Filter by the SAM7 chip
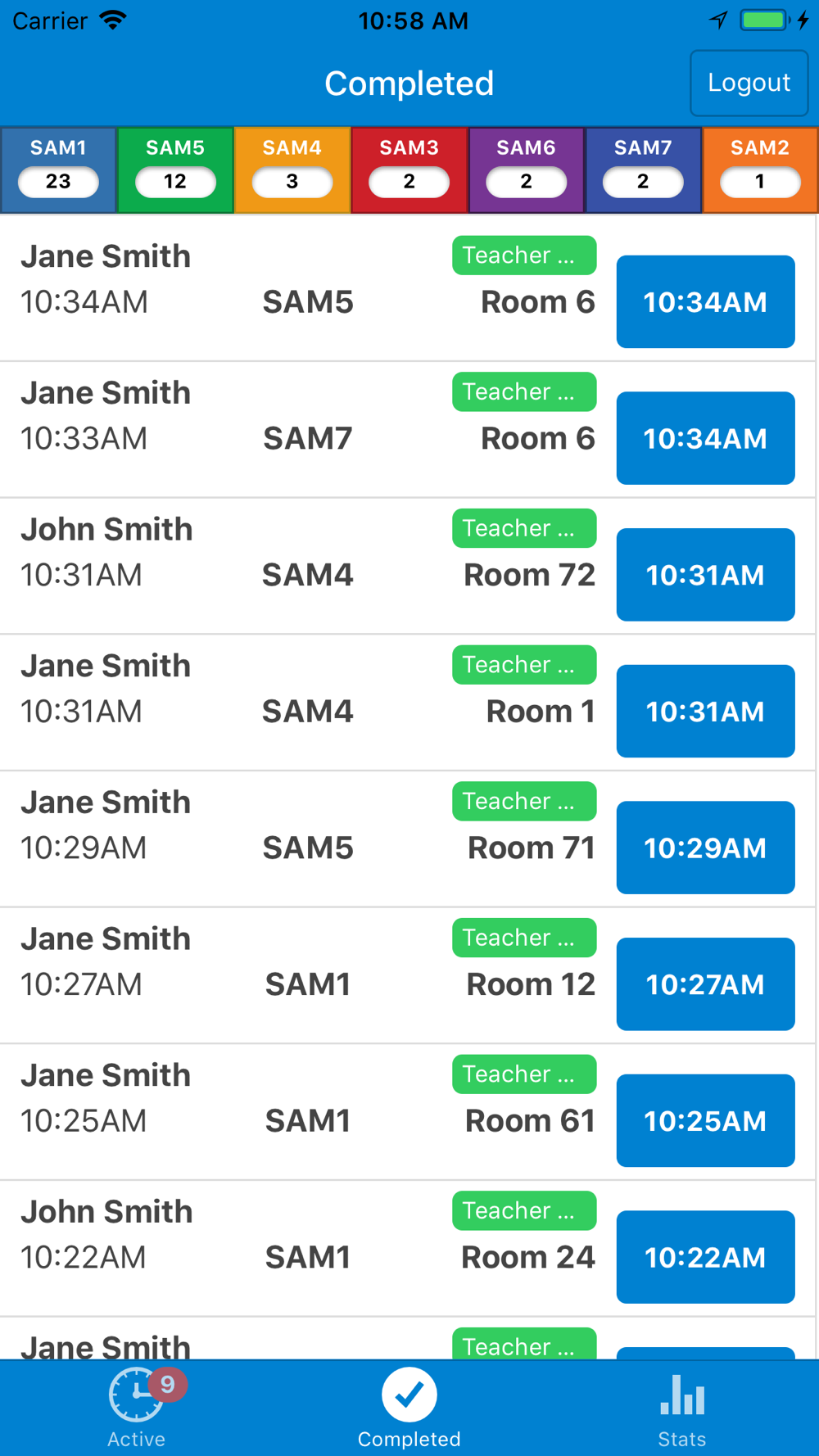Viewport: 819px width, 1456px height. pyautogui.click(x=643, y=170)
